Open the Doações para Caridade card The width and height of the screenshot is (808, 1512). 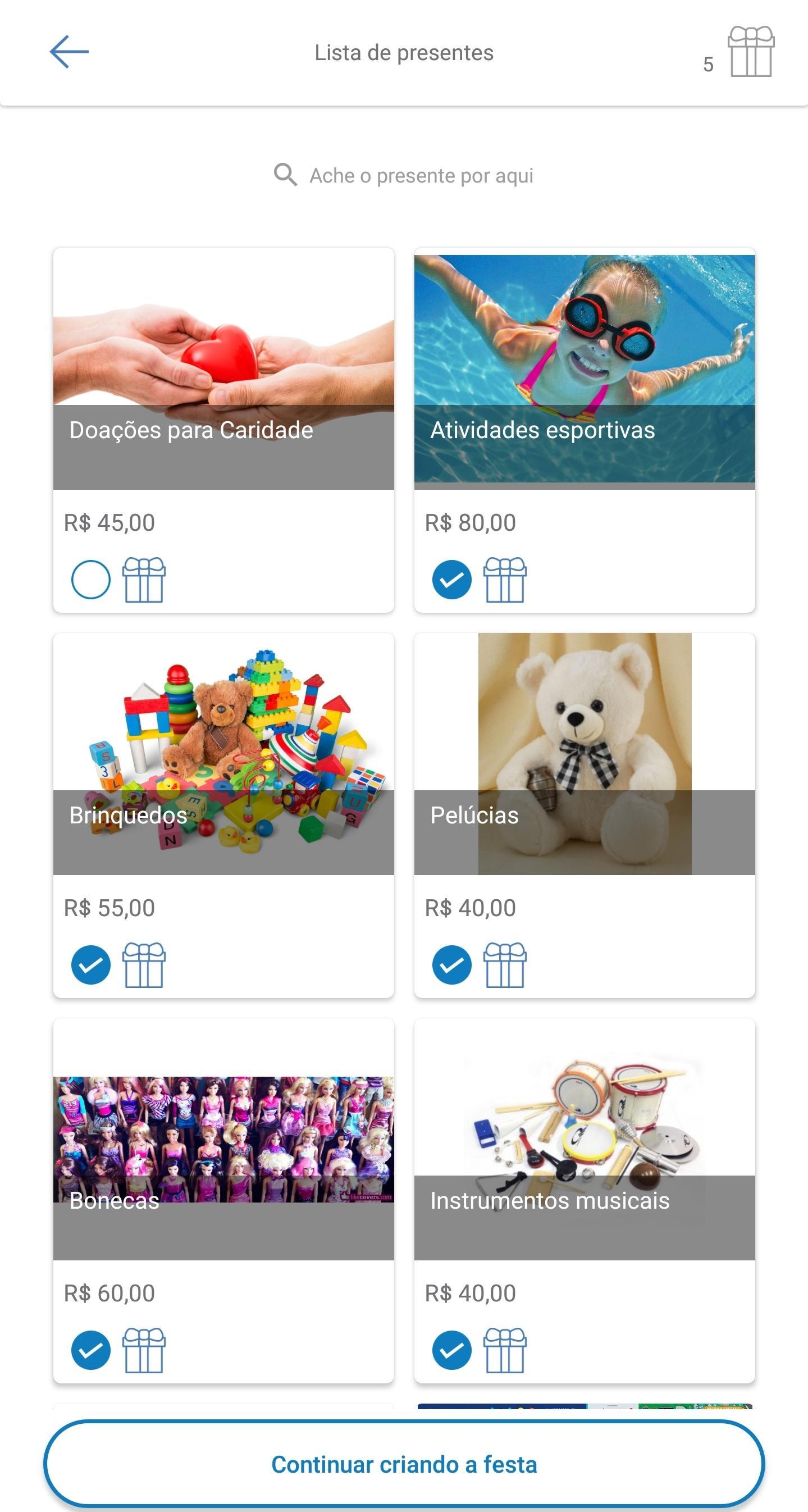pos(223,368)
